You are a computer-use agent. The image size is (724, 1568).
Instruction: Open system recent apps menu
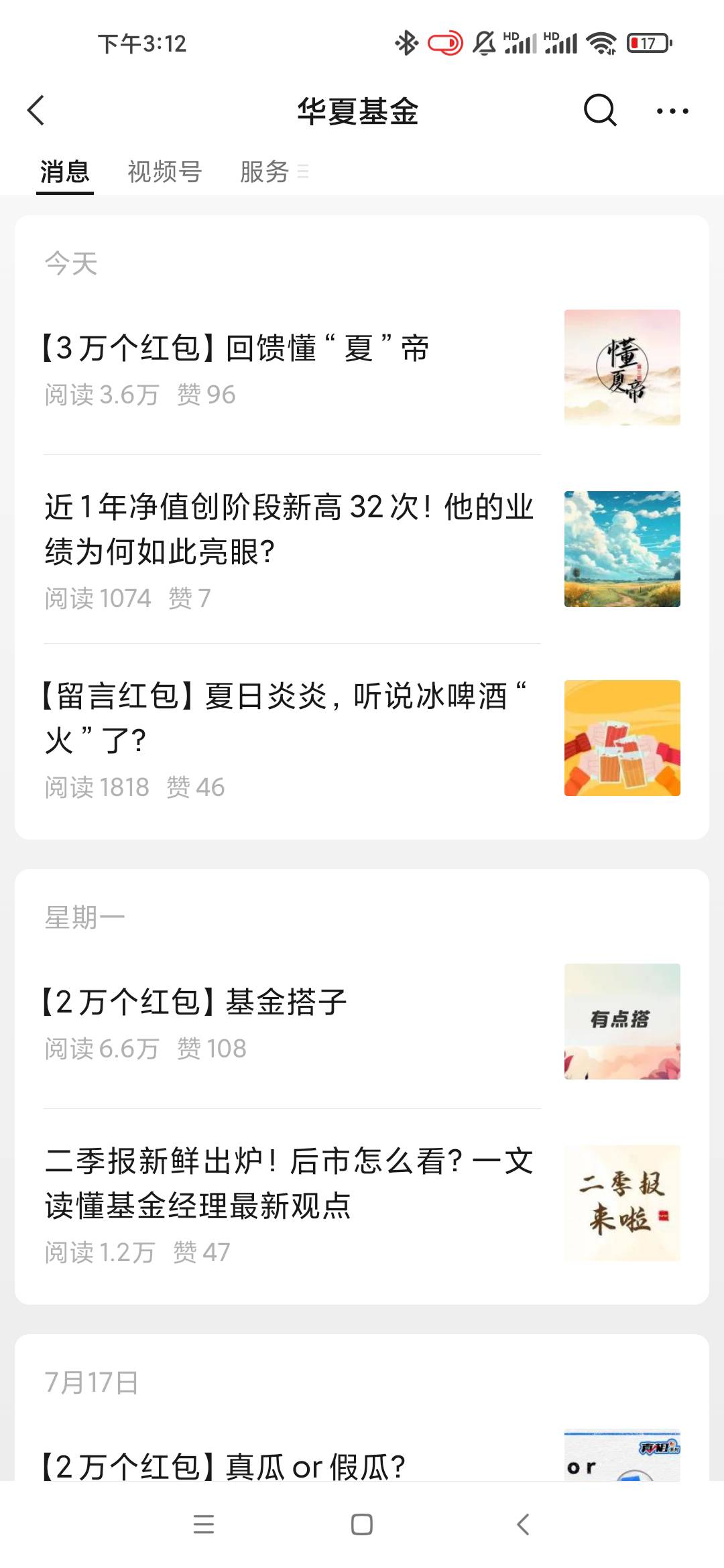point(204,1525)
